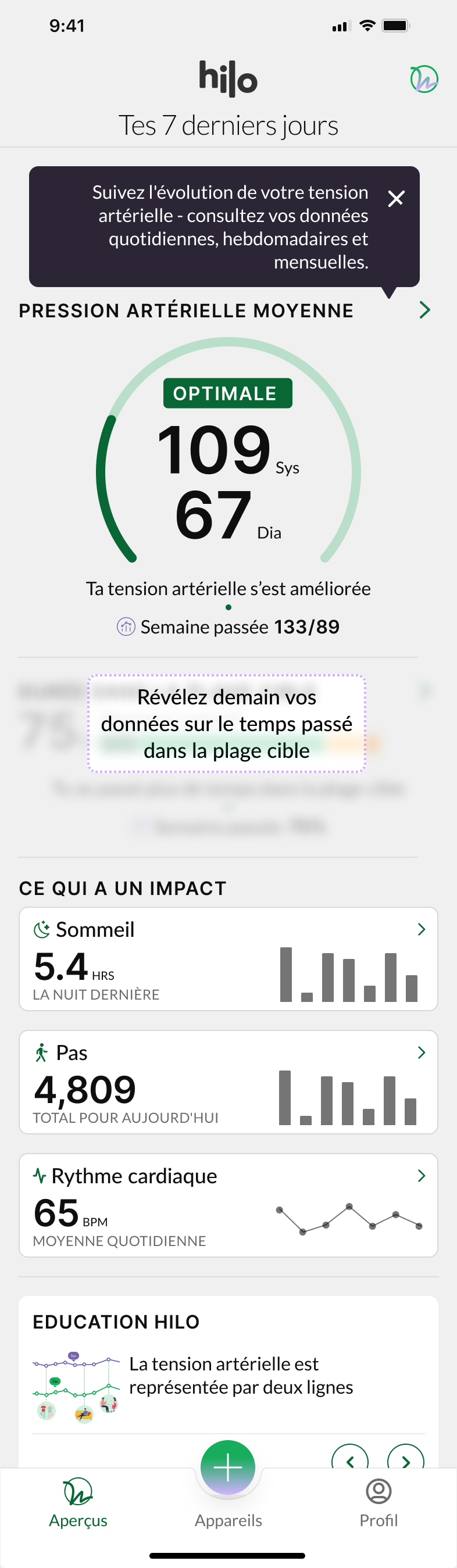Read the article about tension artérielle lines
Screen dimensions: 457x1568
tap(241, 1375)
